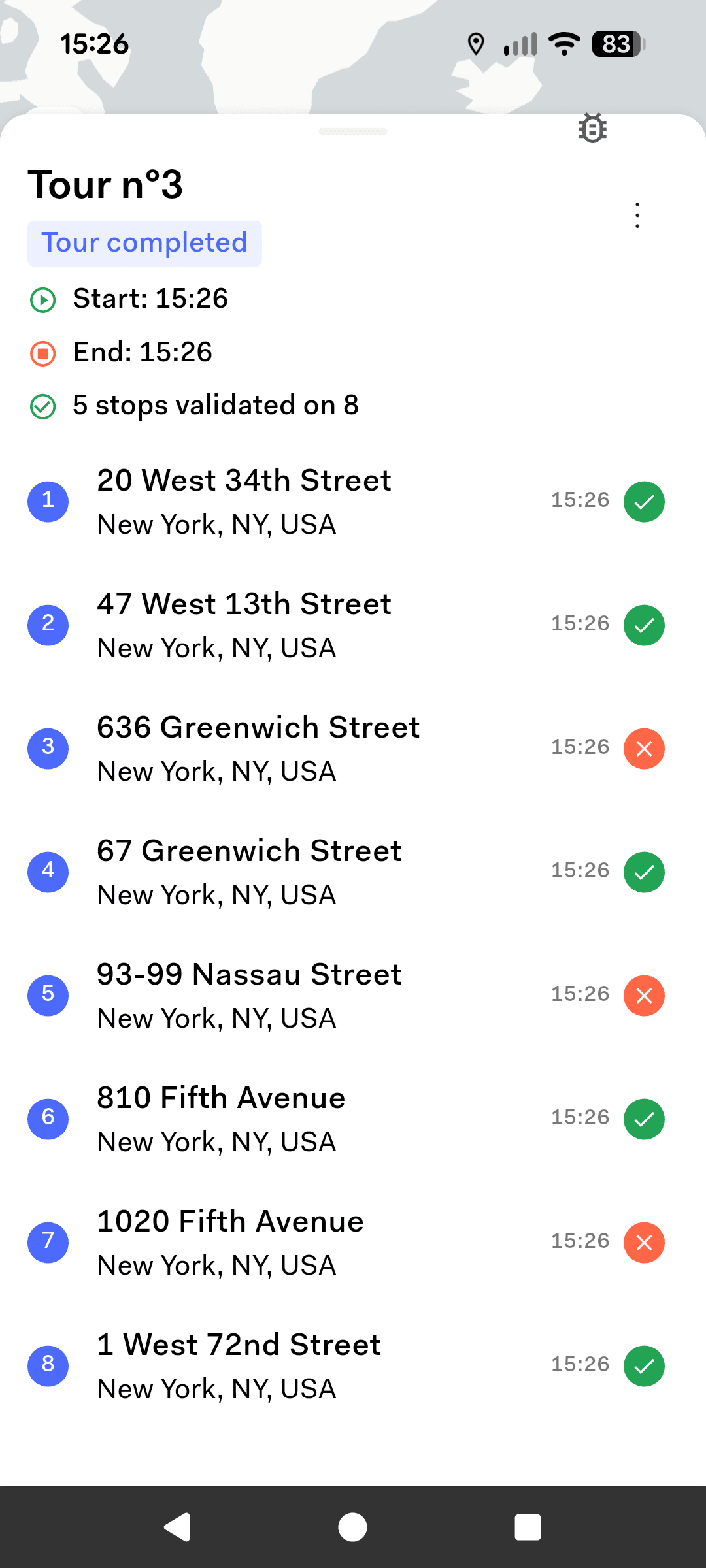Image resolution: width=706 pixels, height=1568 pixels.
Task: Go back with system back button
Action: 177,1527
